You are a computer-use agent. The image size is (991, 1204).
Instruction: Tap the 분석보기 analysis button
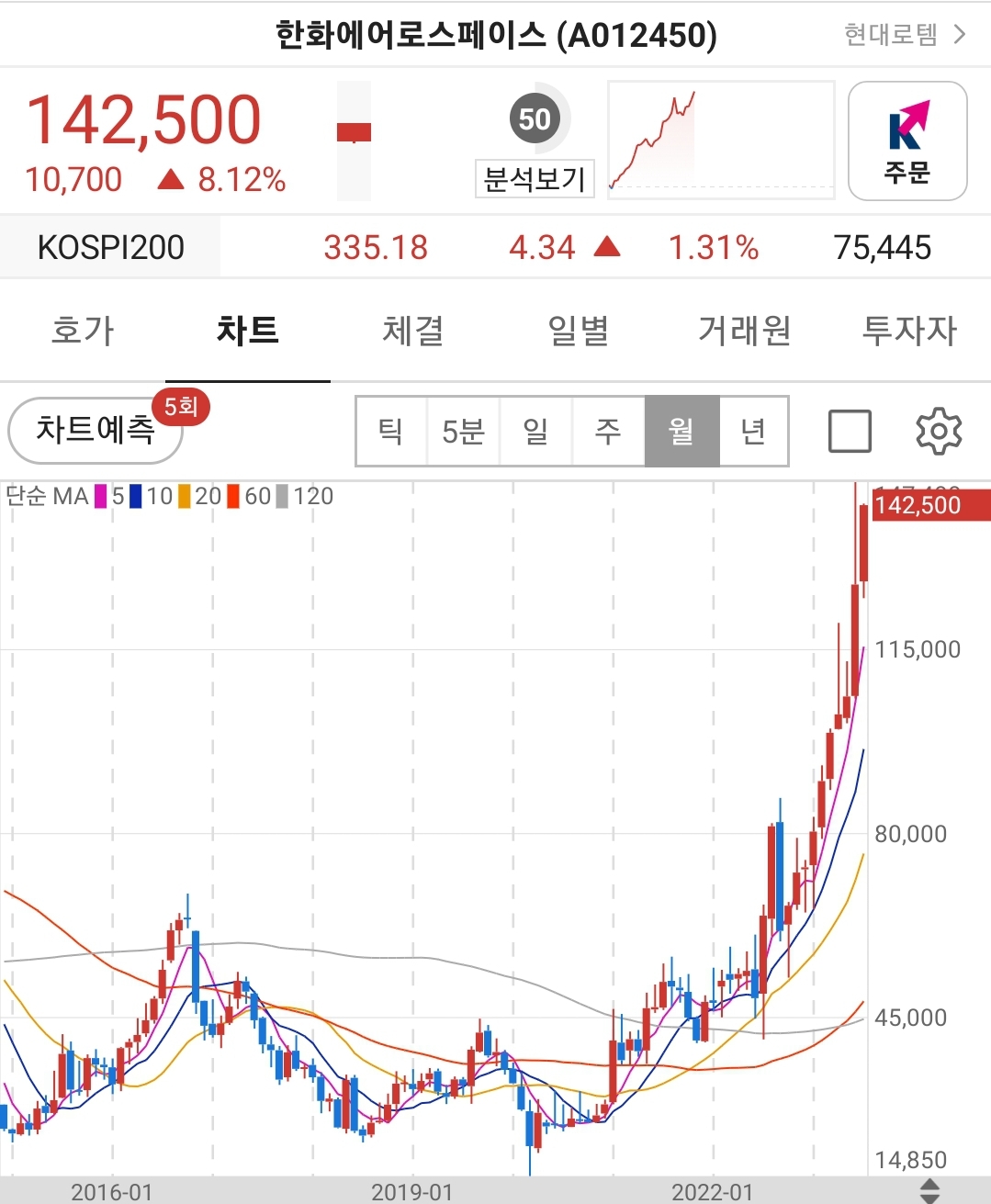pos(534,180)
